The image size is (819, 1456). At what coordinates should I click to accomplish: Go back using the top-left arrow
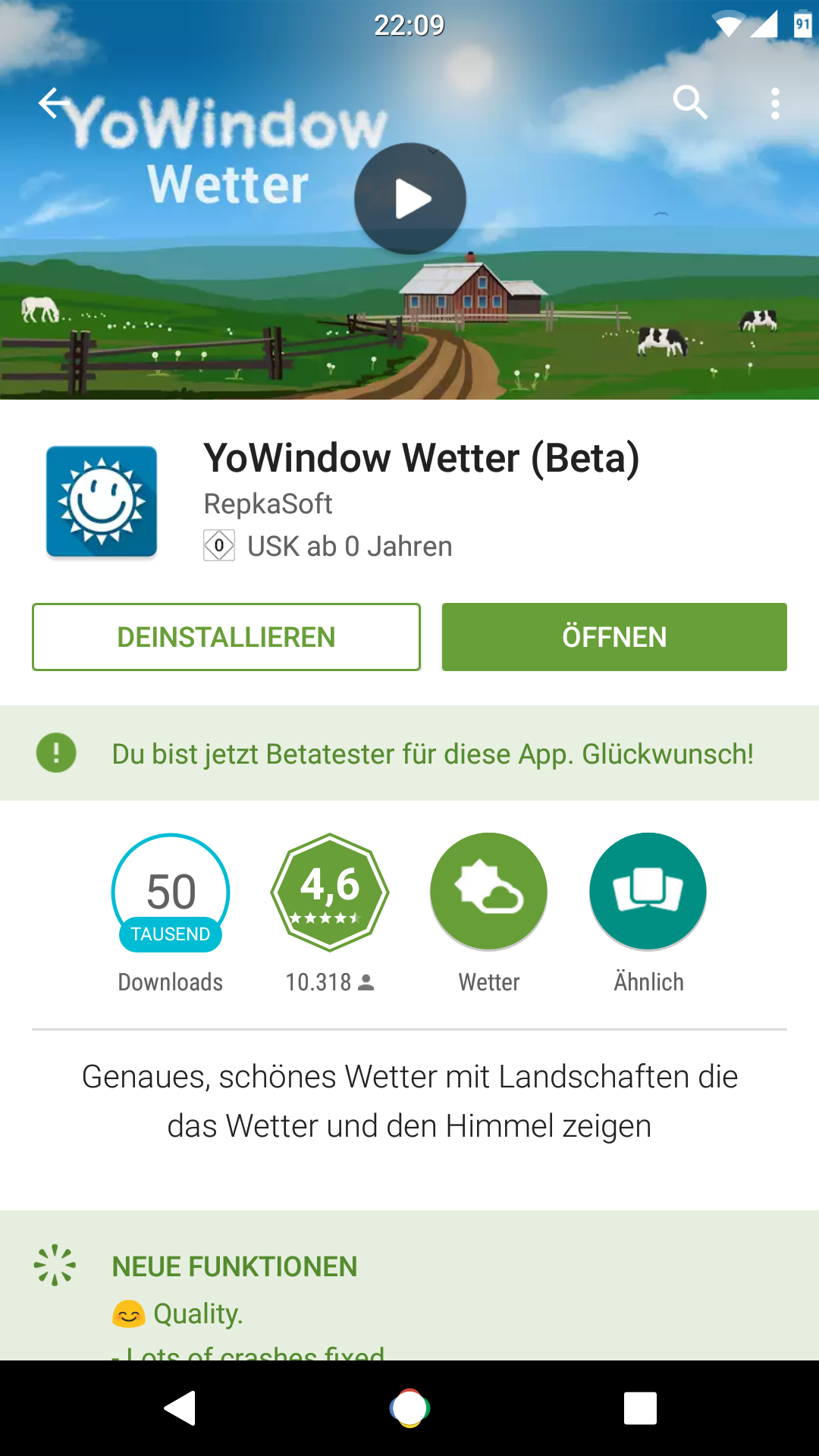coord(54,103)
